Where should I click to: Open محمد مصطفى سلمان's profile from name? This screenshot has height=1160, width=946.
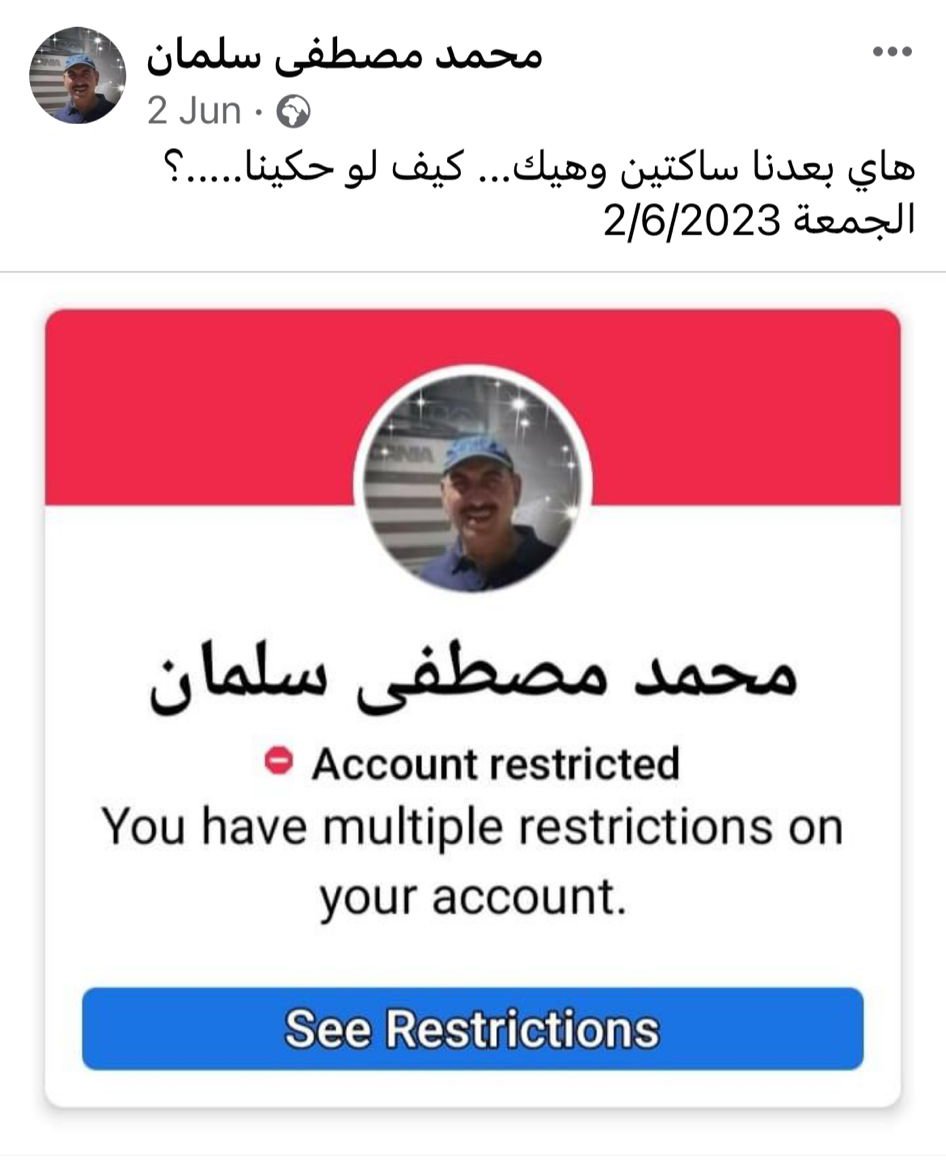[x=343, y=55]
